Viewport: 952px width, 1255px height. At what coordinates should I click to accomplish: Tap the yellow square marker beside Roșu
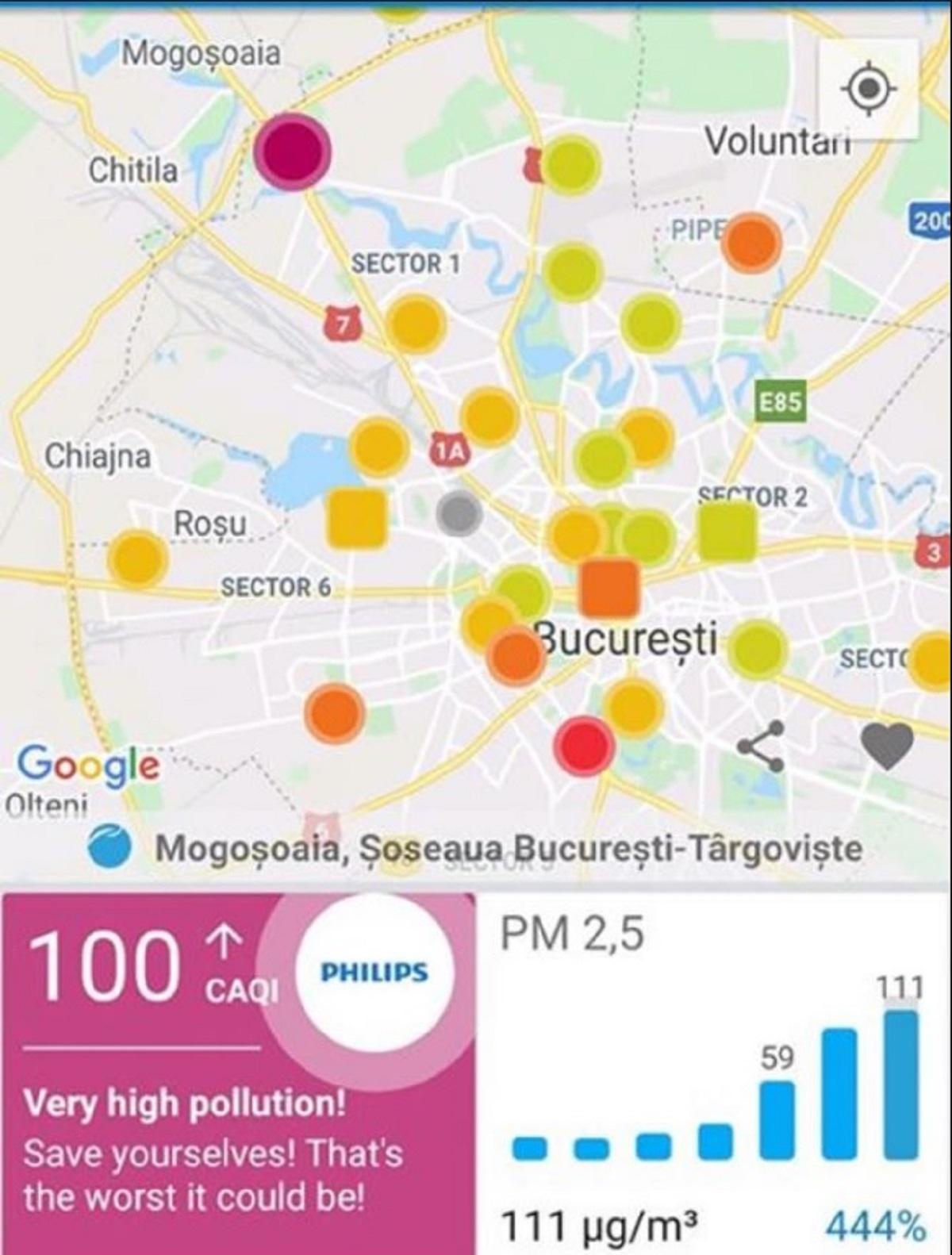[x=358, y=518]
